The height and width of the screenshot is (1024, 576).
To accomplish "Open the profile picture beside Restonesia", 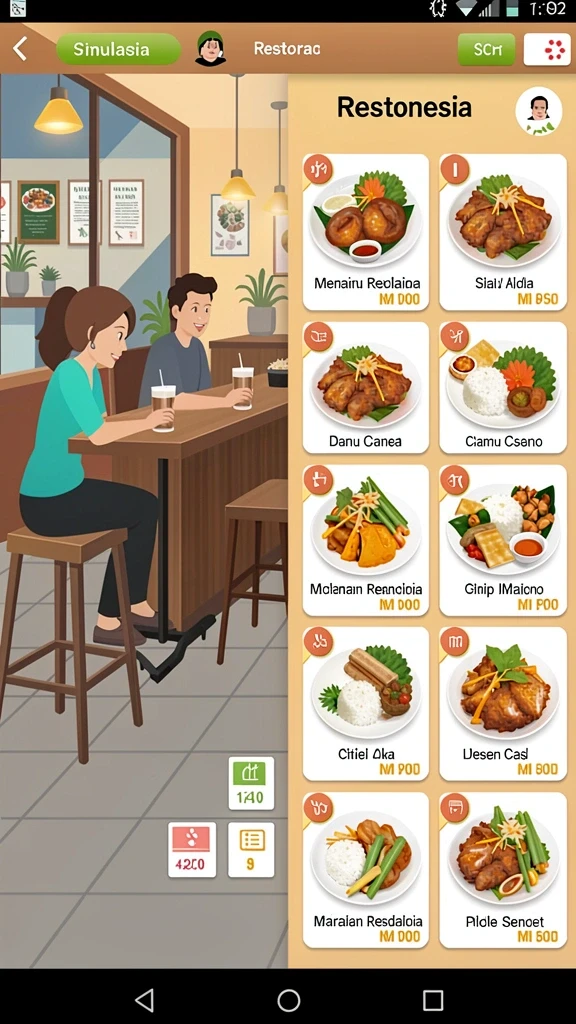I will pos(539,111).
